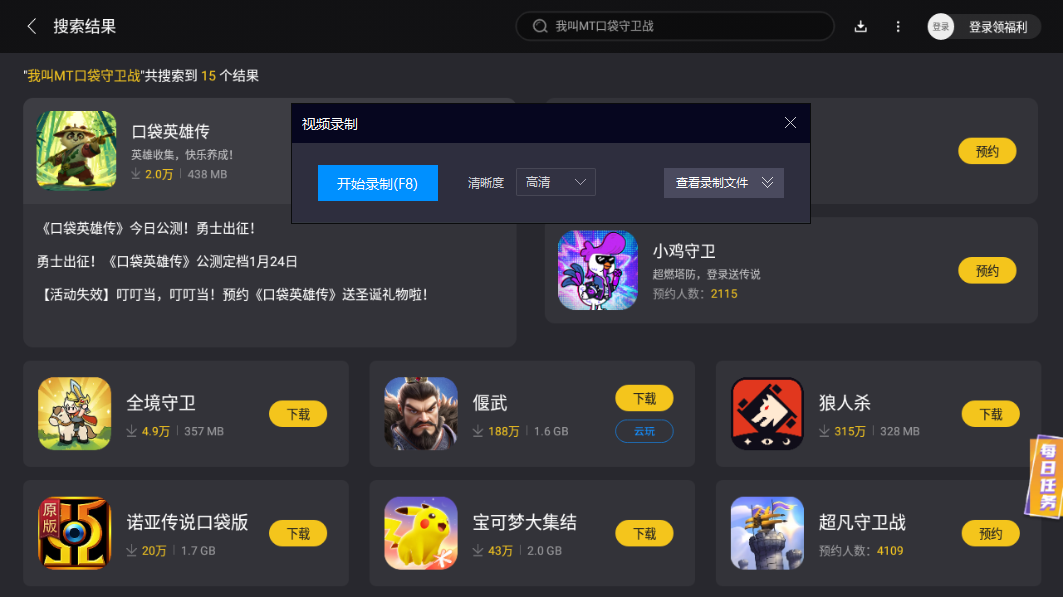
Task: Download 宝可梦大集结
Action: click(x=644, y=533)
